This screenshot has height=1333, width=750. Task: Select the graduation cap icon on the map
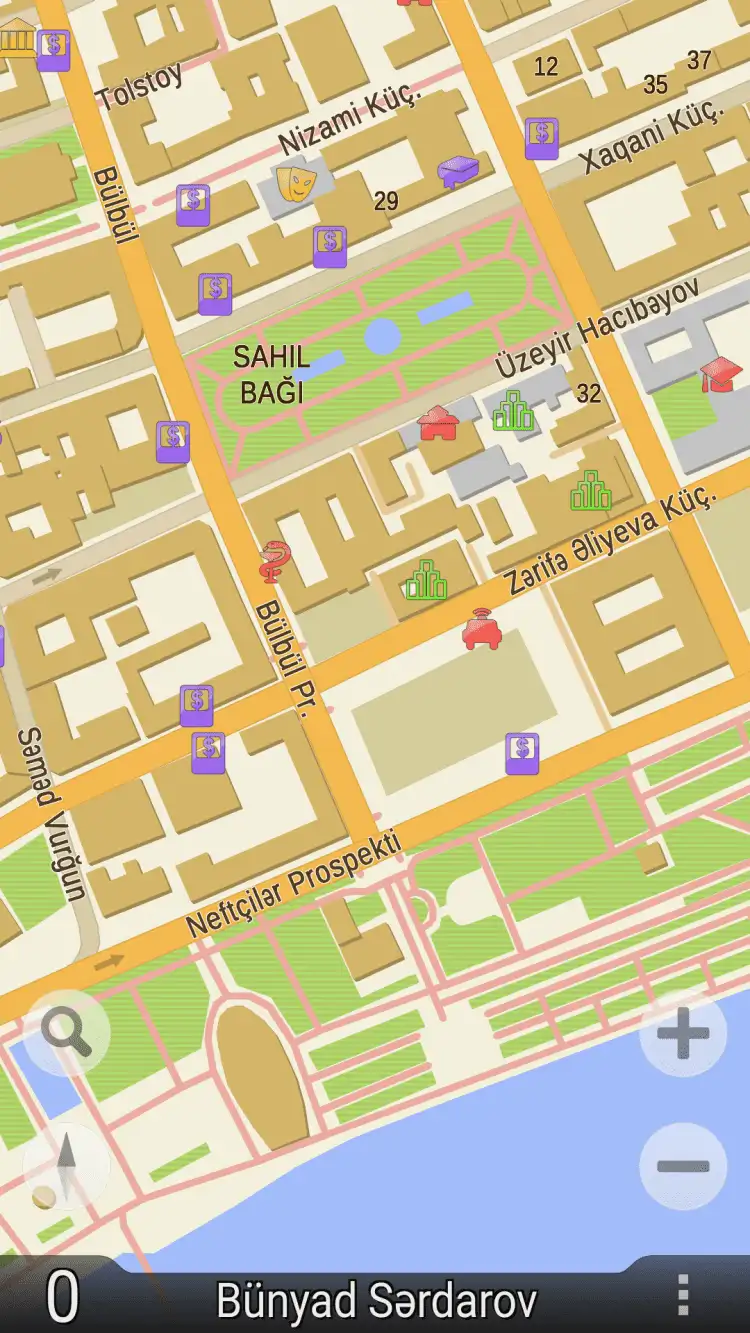click(721, 375)
